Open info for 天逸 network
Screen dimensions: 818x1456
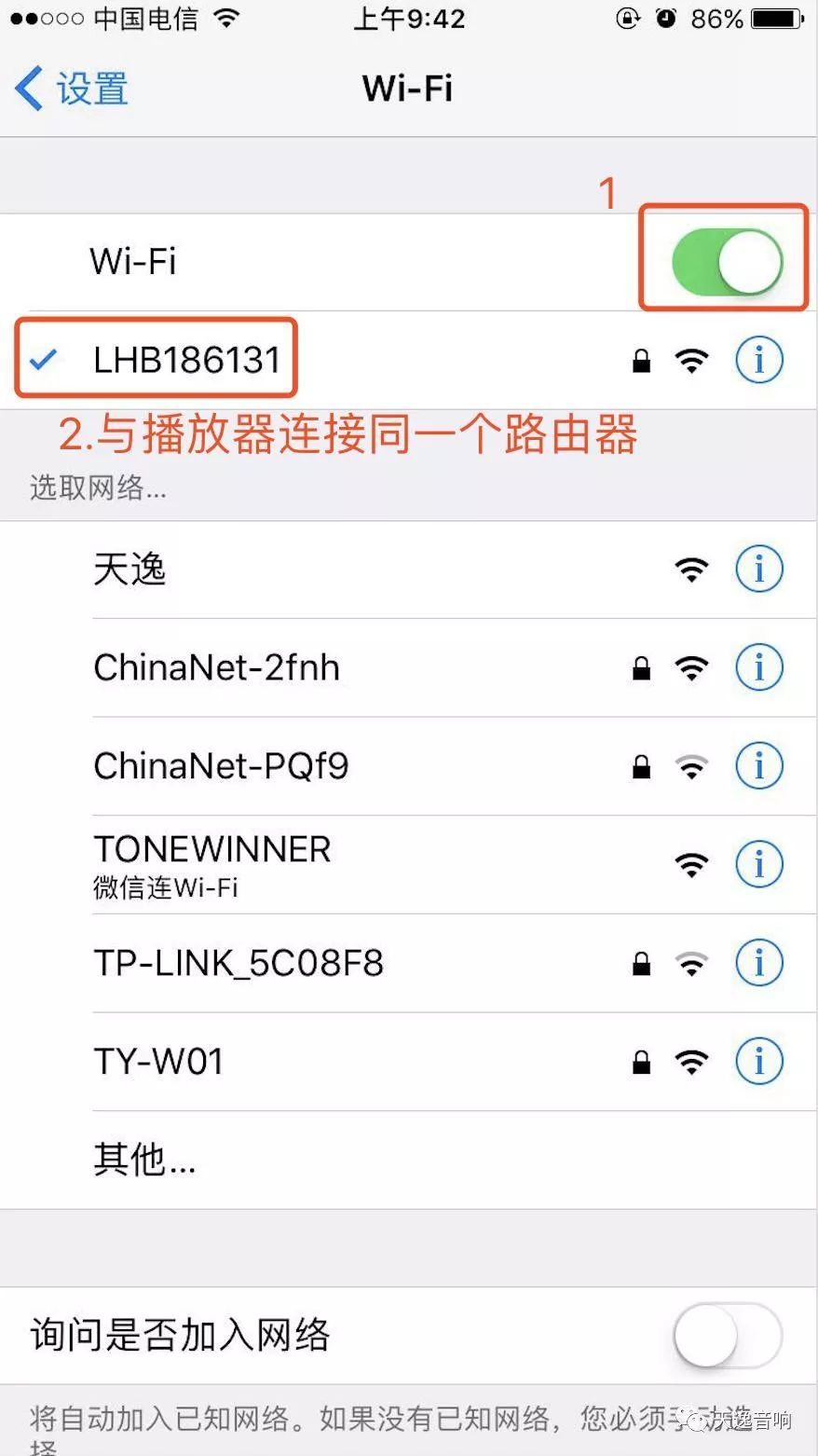point(758,569)
